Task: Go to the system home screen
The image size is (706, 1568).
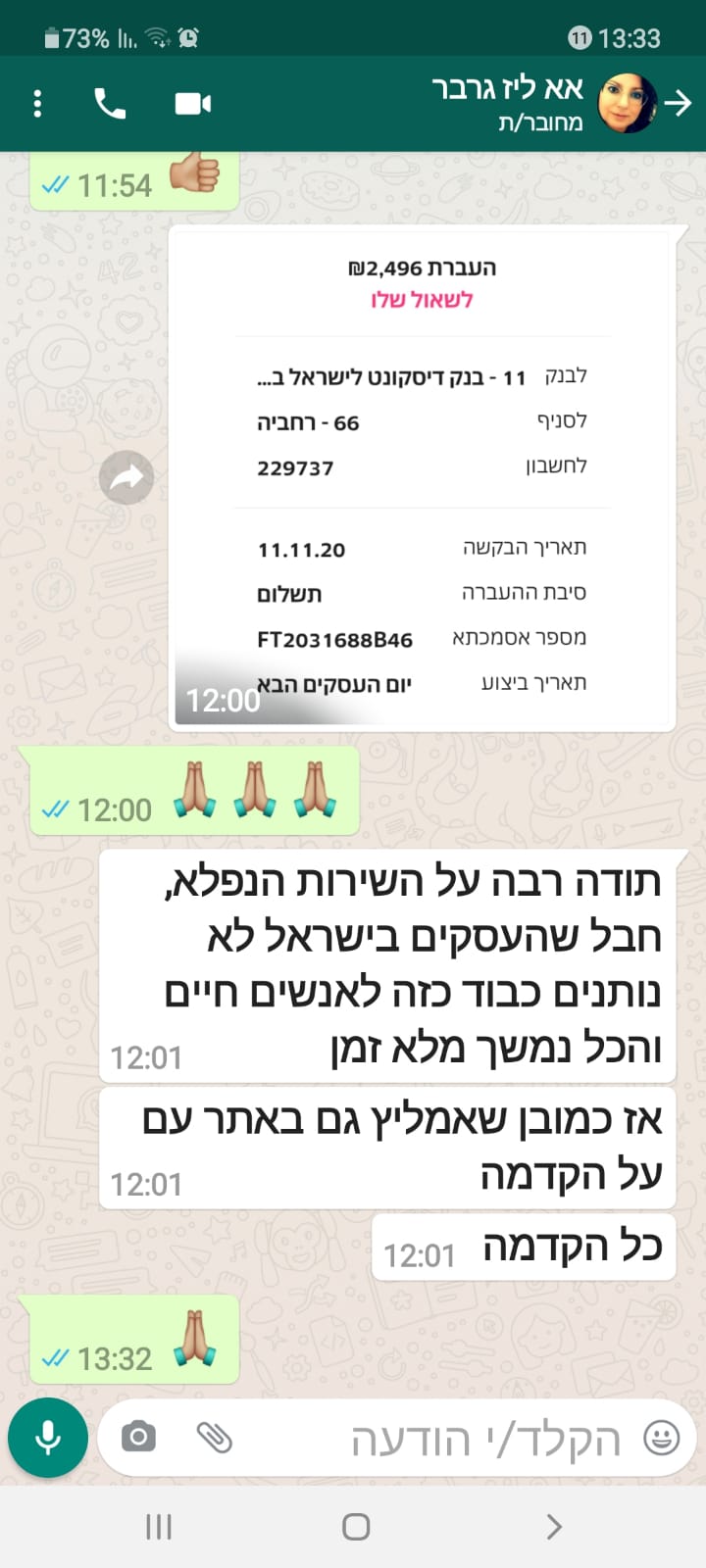Action: coord(356,1526)
